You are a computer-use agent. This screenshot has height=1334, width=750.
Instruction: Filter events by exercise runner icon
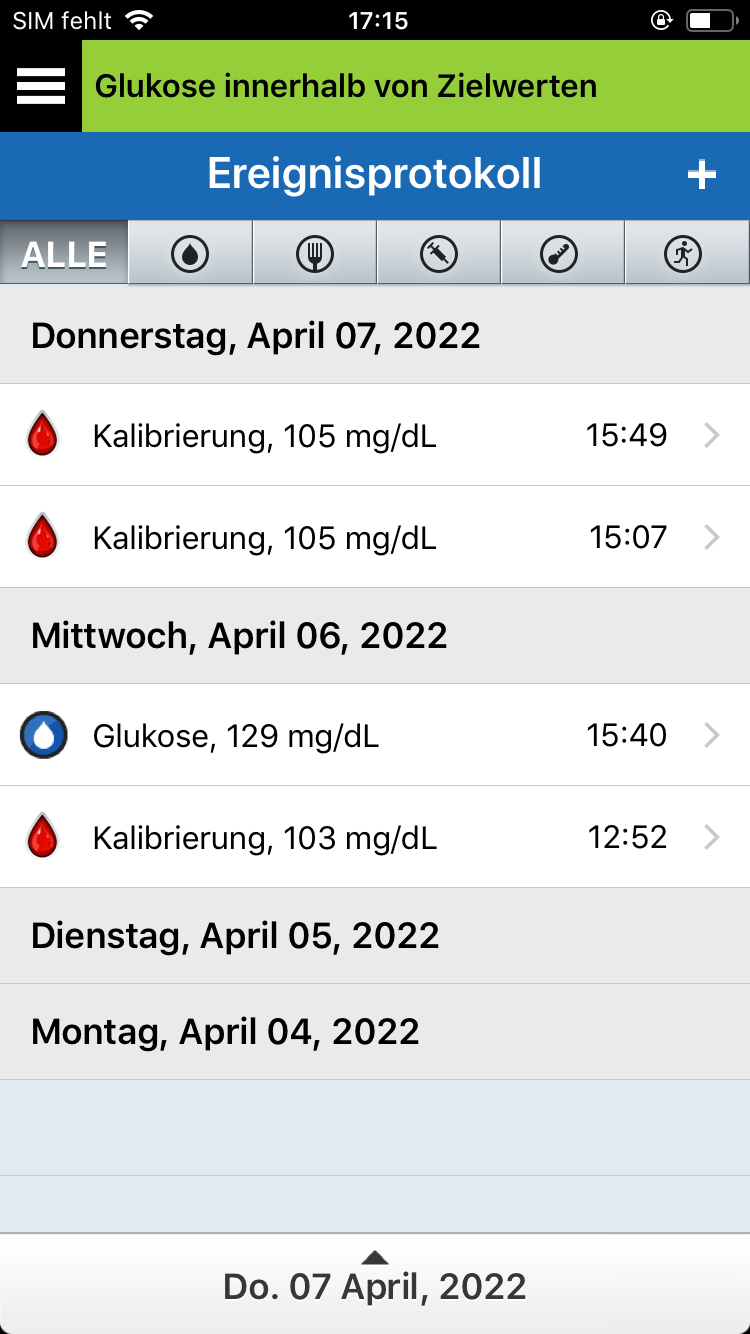(686, 254)
